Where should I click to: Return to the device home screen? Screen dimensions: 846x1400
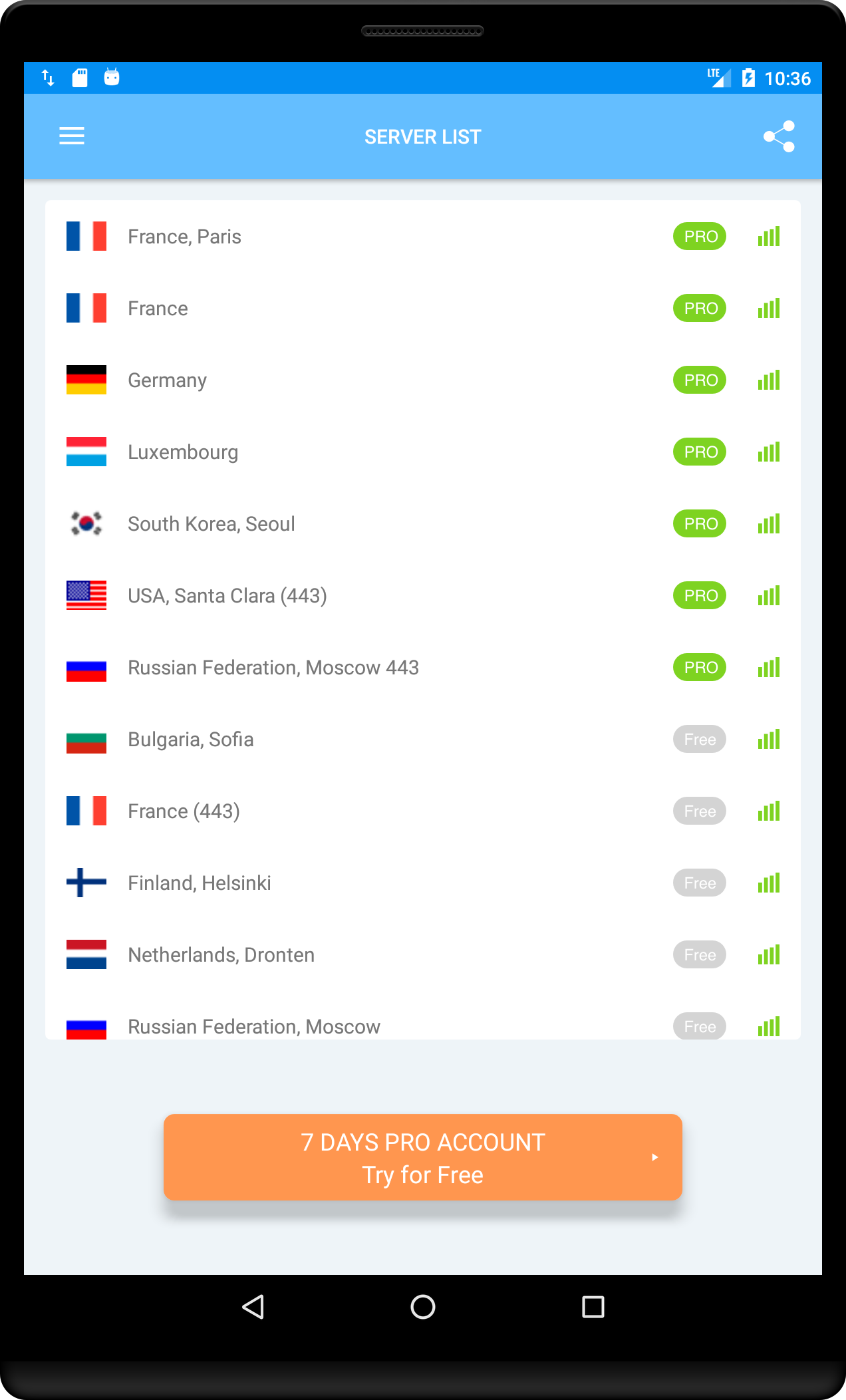point(423,1307)
